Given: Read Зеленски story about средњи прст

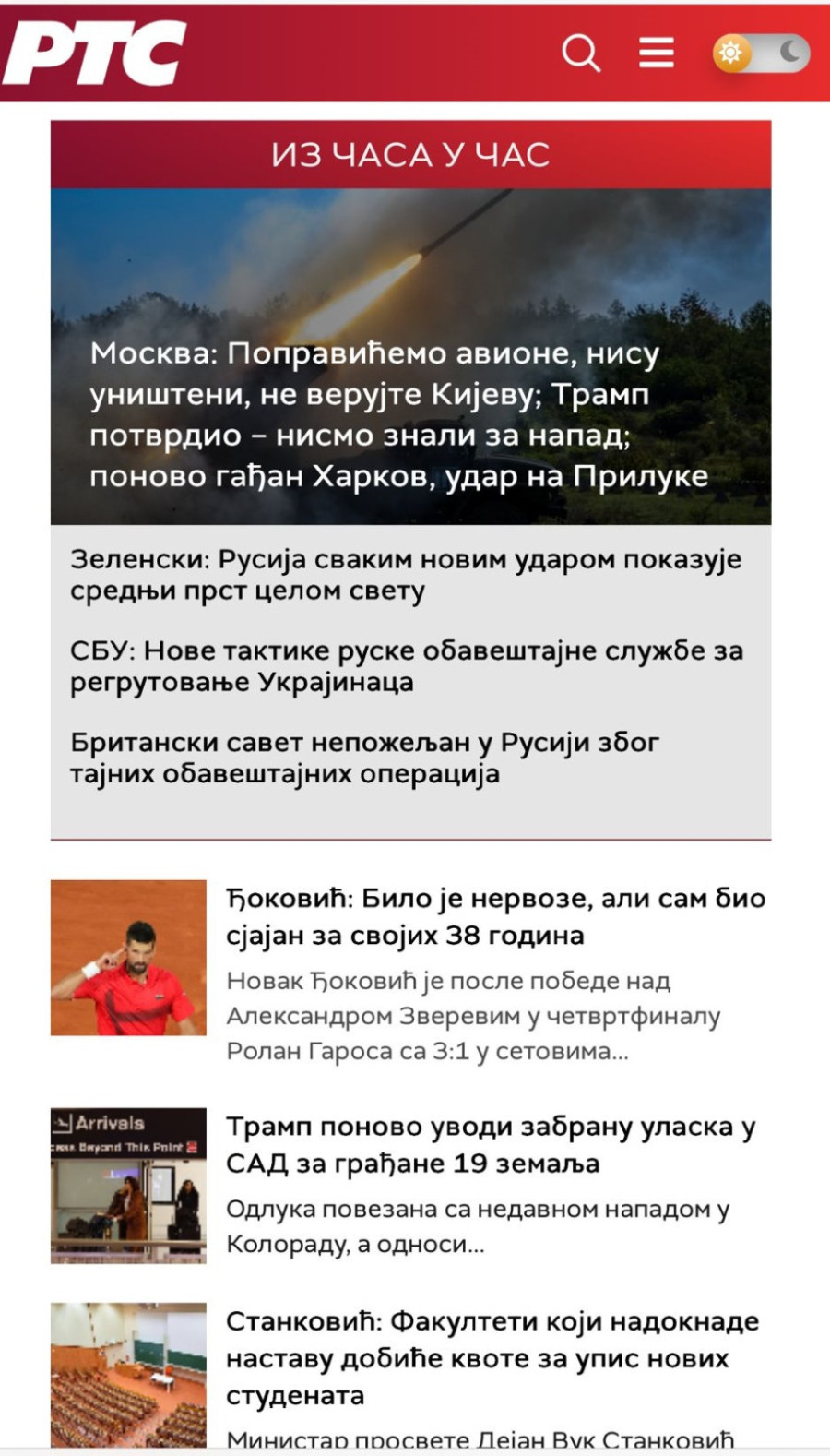Looking at the screenshot, I should 406,575.
